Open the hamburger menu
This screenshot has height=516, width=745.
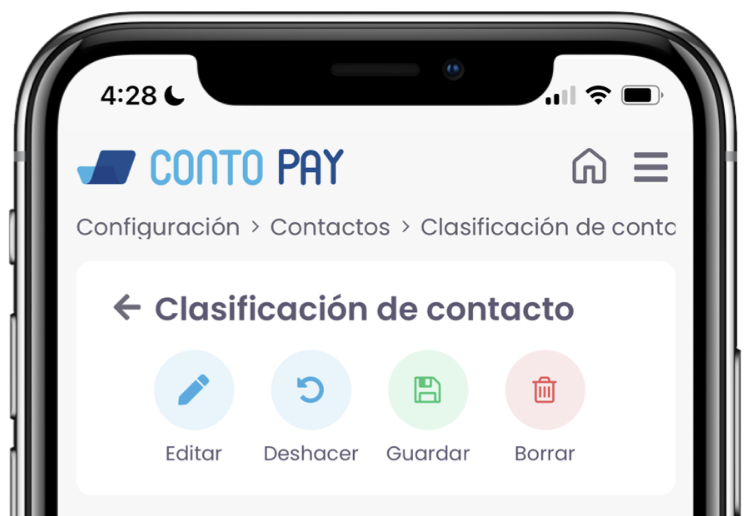click(650, 167)
